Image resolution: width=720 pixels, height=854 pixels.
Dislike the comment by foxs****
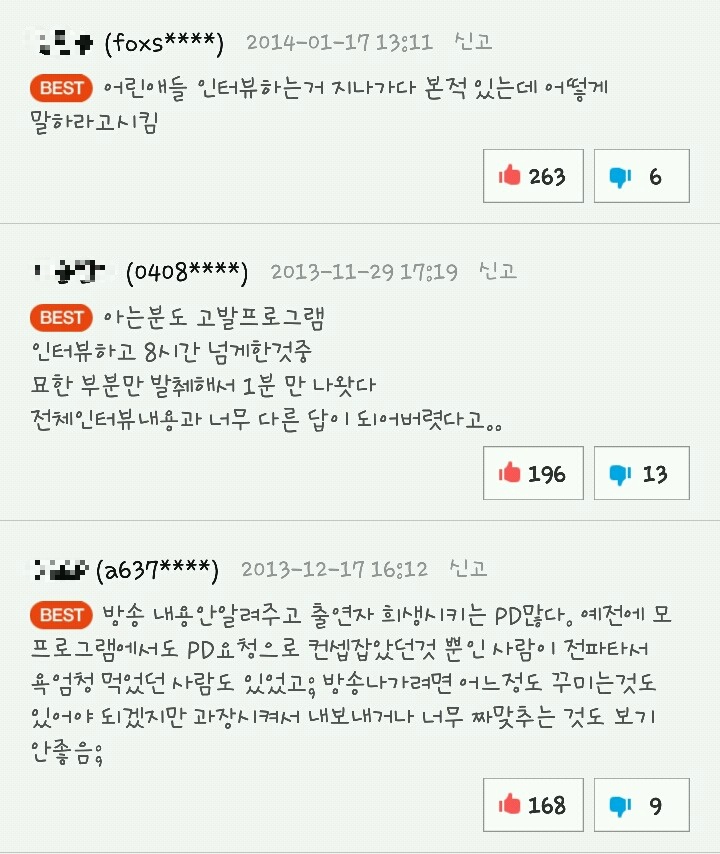pos(641,177)
